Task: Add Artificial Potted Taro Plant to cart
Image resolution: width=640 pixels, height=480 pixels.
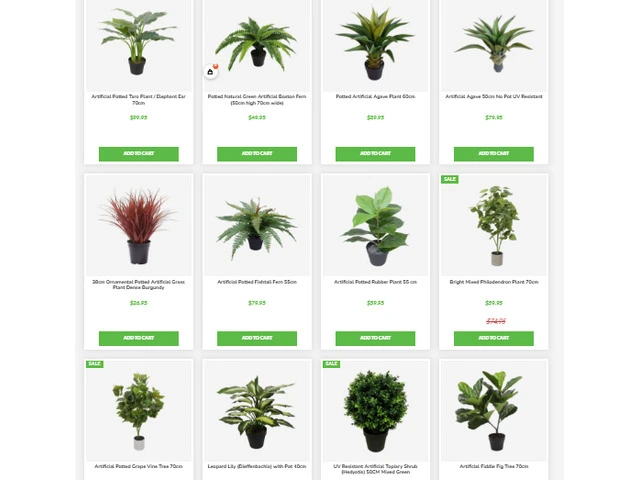Action: 138,154
